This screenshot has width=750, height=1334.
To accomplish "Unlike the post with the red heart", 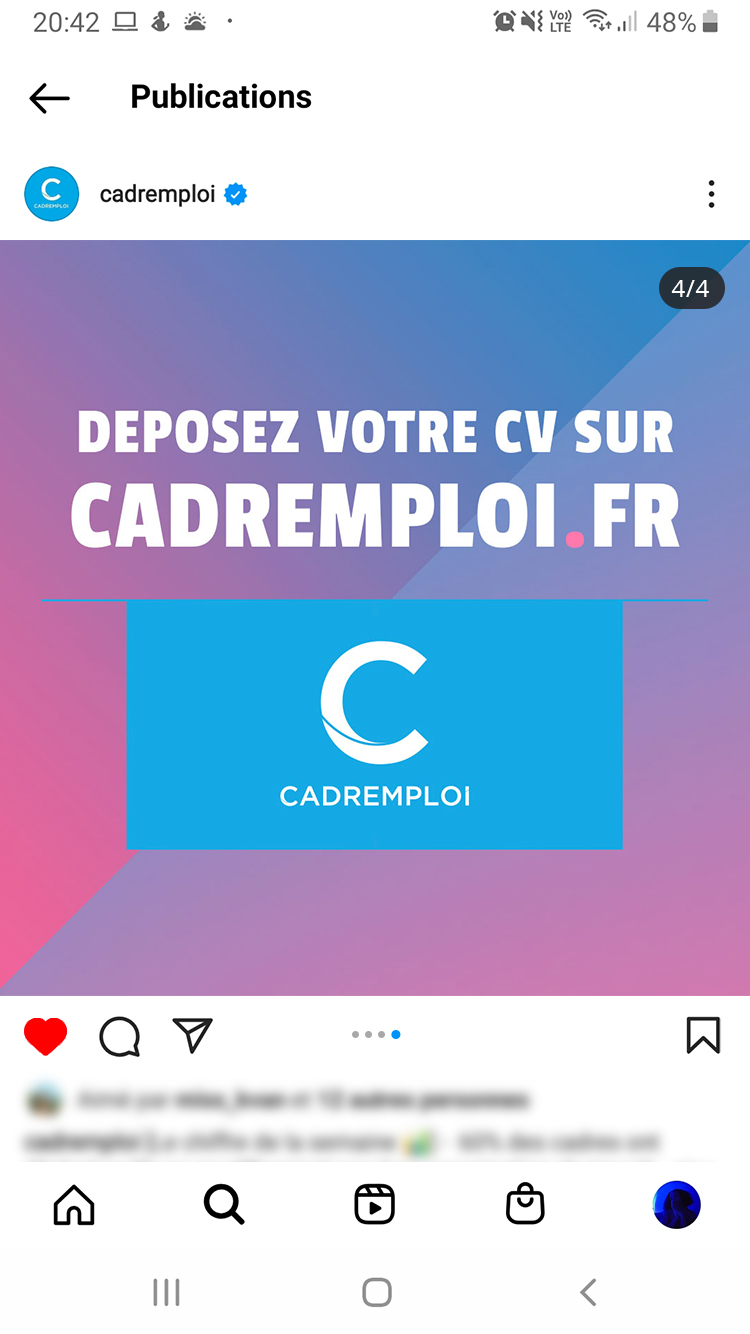I will (x=46, y=1036).
